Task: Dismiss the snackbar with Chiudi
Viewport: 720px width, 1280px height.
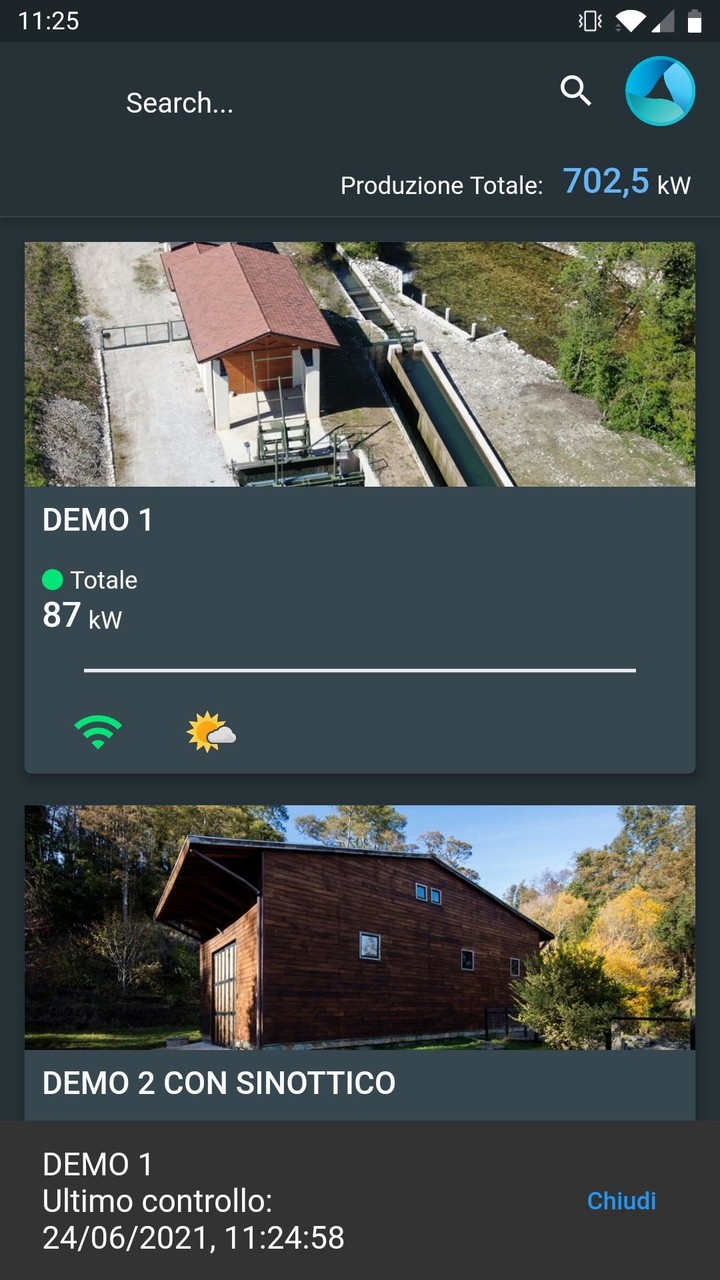Action: pos(621,1201)
